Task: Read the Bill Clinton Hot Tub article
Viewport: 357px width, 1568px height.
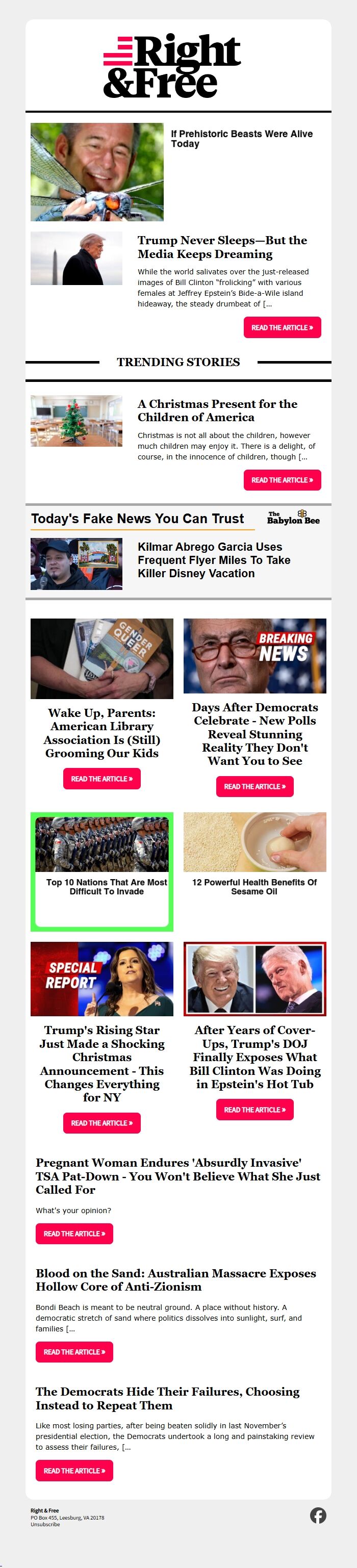Action: 254,1109
